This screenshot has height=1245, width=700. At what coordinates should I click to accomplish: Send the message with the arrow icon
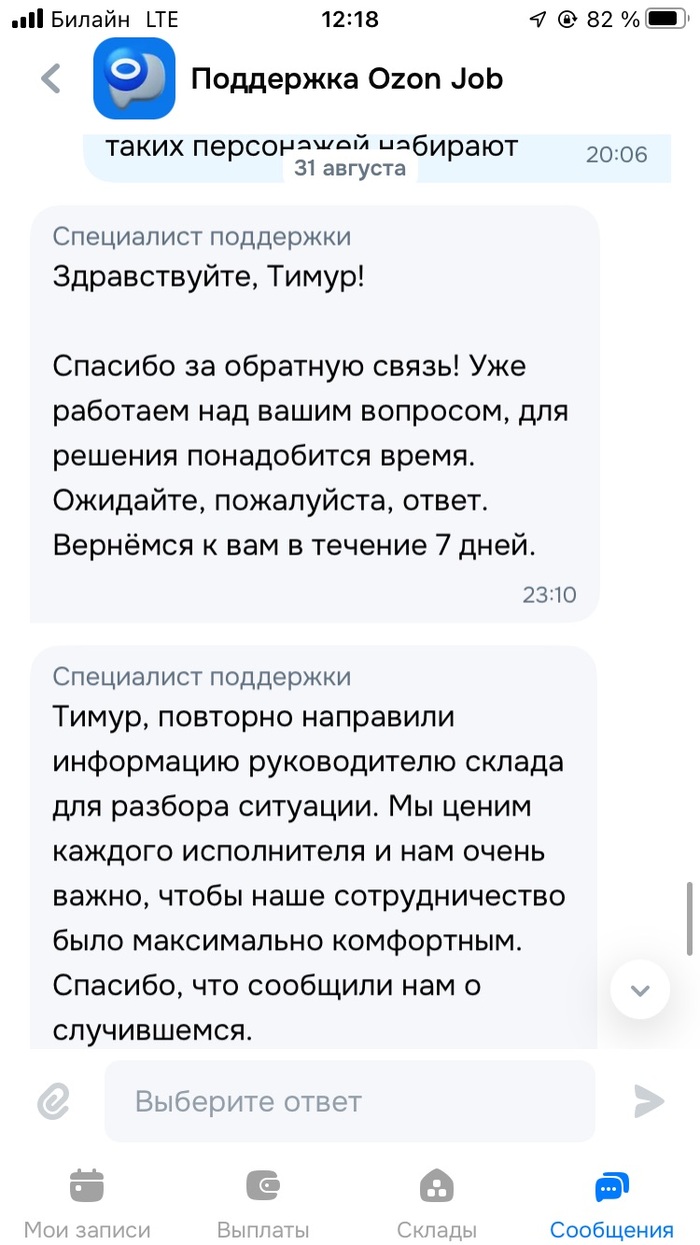pyautogui.click(x=649, y=1102)
